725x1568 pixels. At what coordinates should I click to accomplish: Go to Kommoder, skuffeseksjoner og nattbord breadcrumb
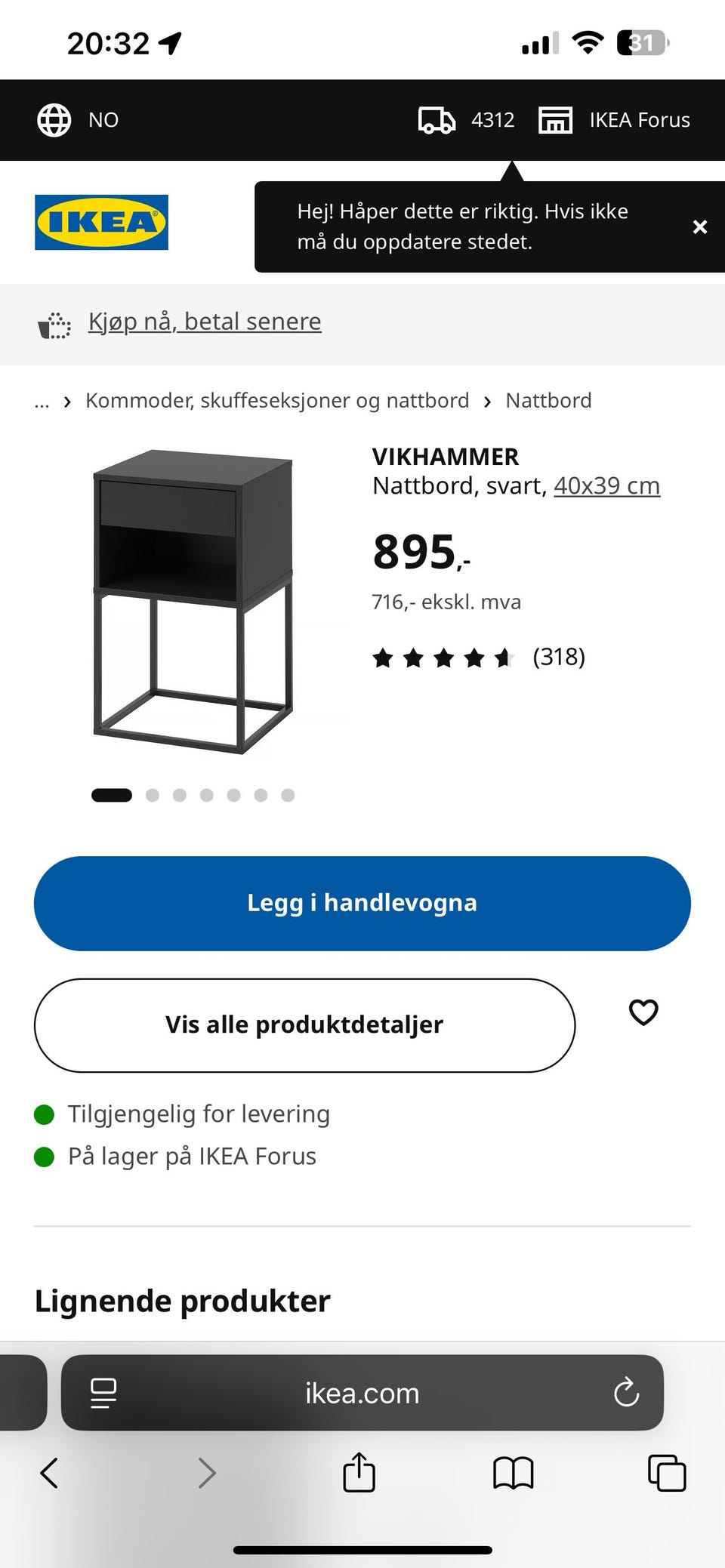click(x=277, y=400)
